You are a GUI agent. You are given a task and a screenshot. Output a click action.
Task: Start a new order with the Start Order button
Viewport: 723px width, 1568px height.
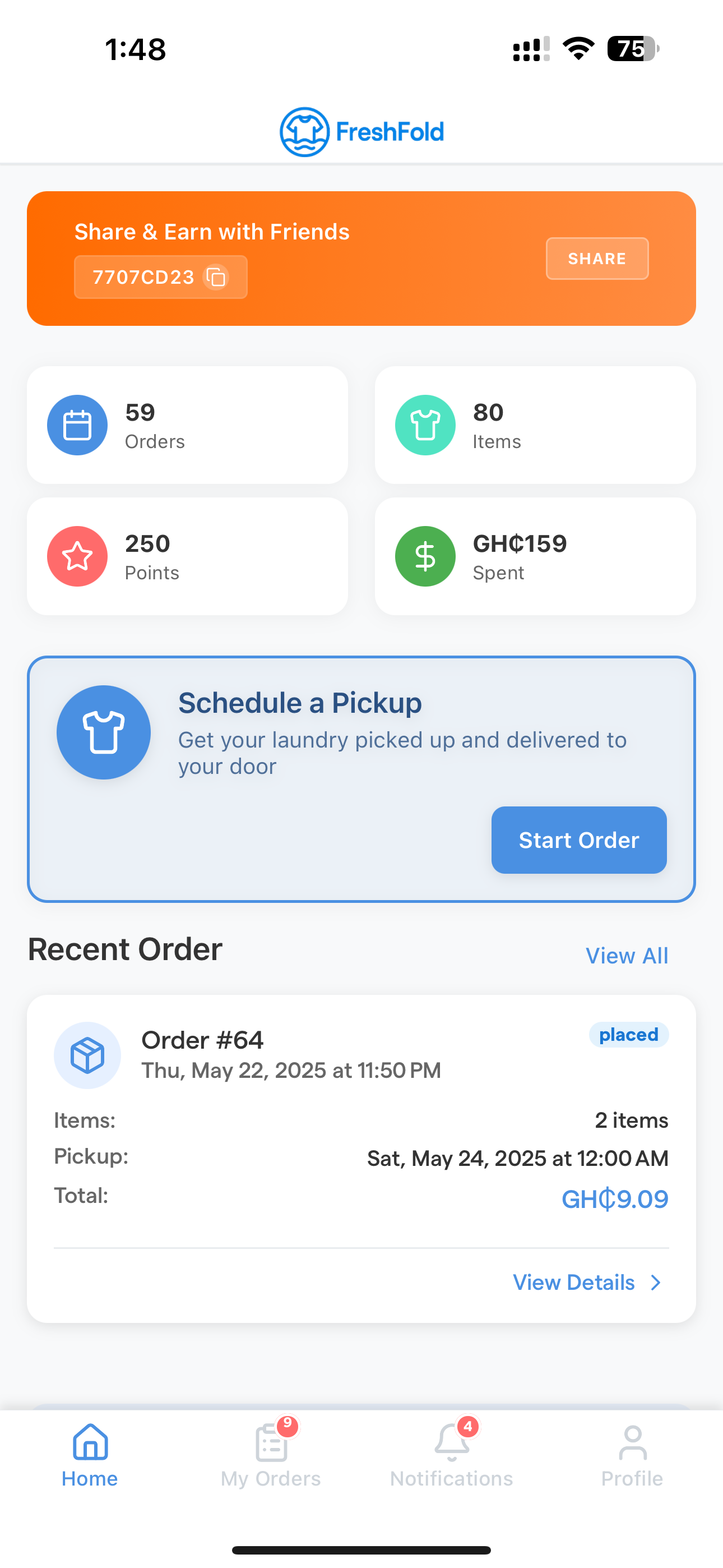coord(578,840)
